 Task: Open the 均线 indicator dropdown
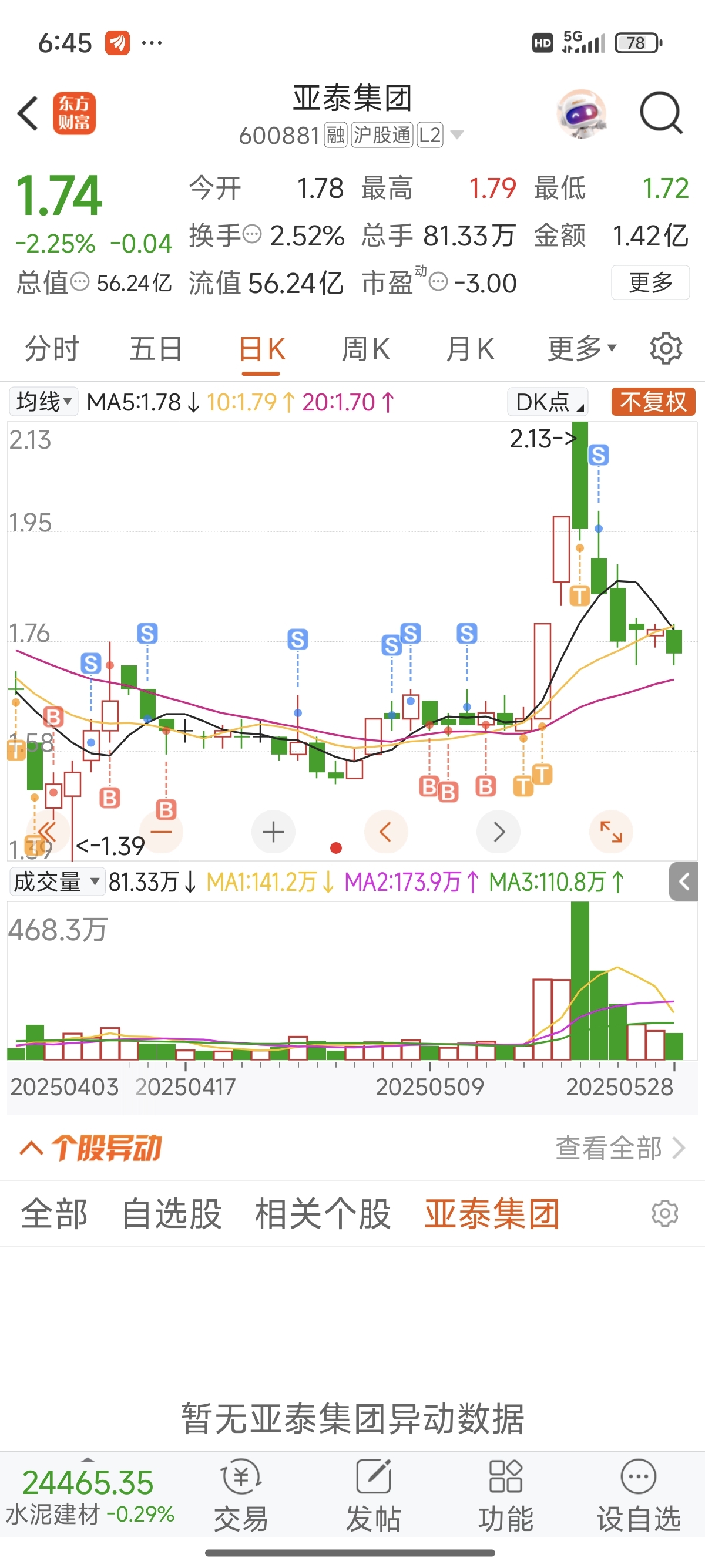pos(44,402)
